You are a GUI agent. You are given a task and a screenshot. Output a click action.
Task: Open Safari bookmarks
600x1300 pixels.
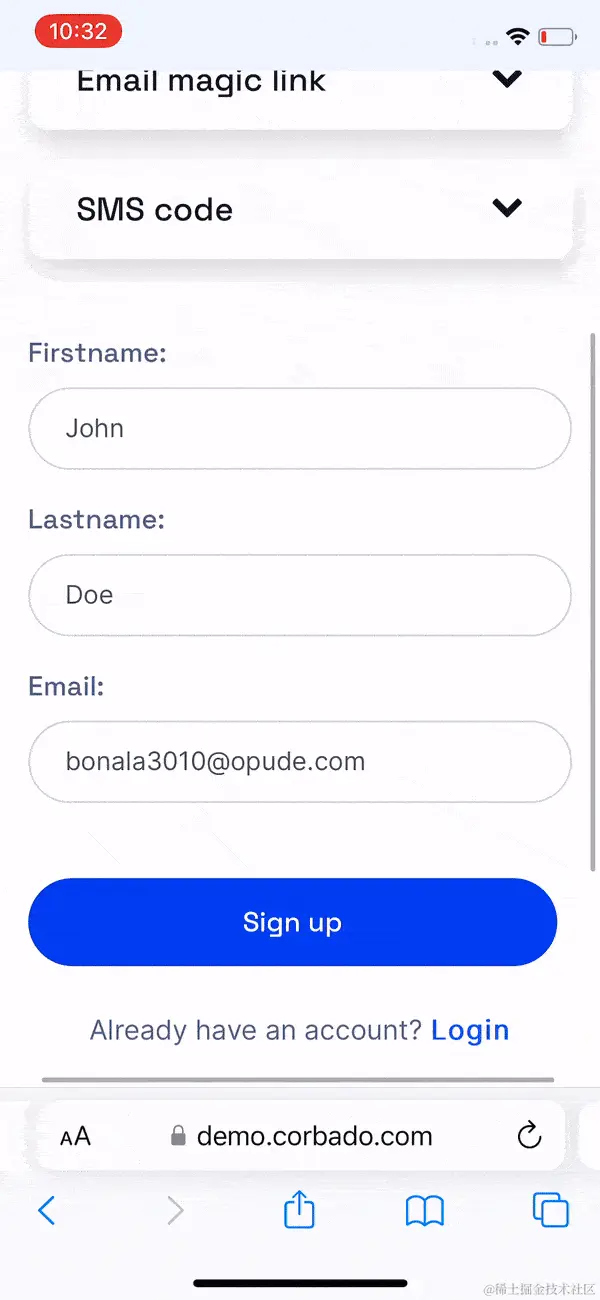tap(425, 1211)
